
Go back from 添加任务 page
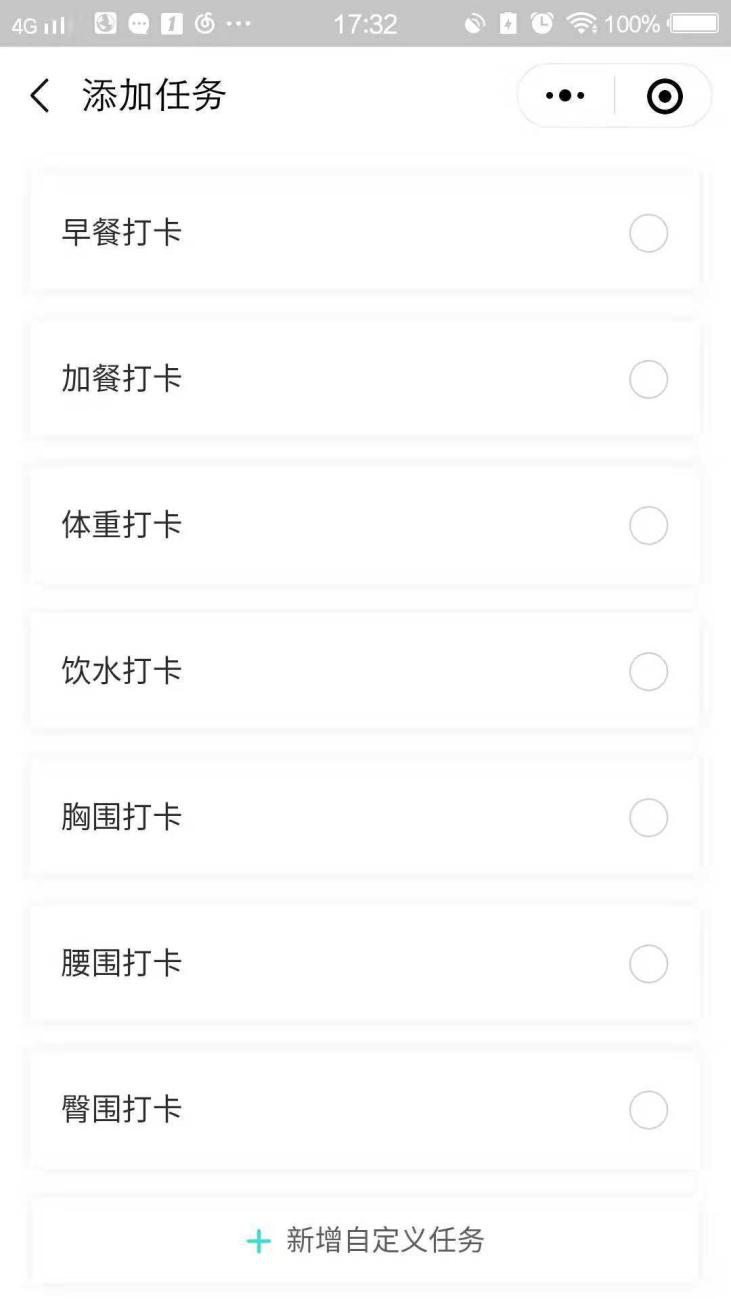point(40,96)
